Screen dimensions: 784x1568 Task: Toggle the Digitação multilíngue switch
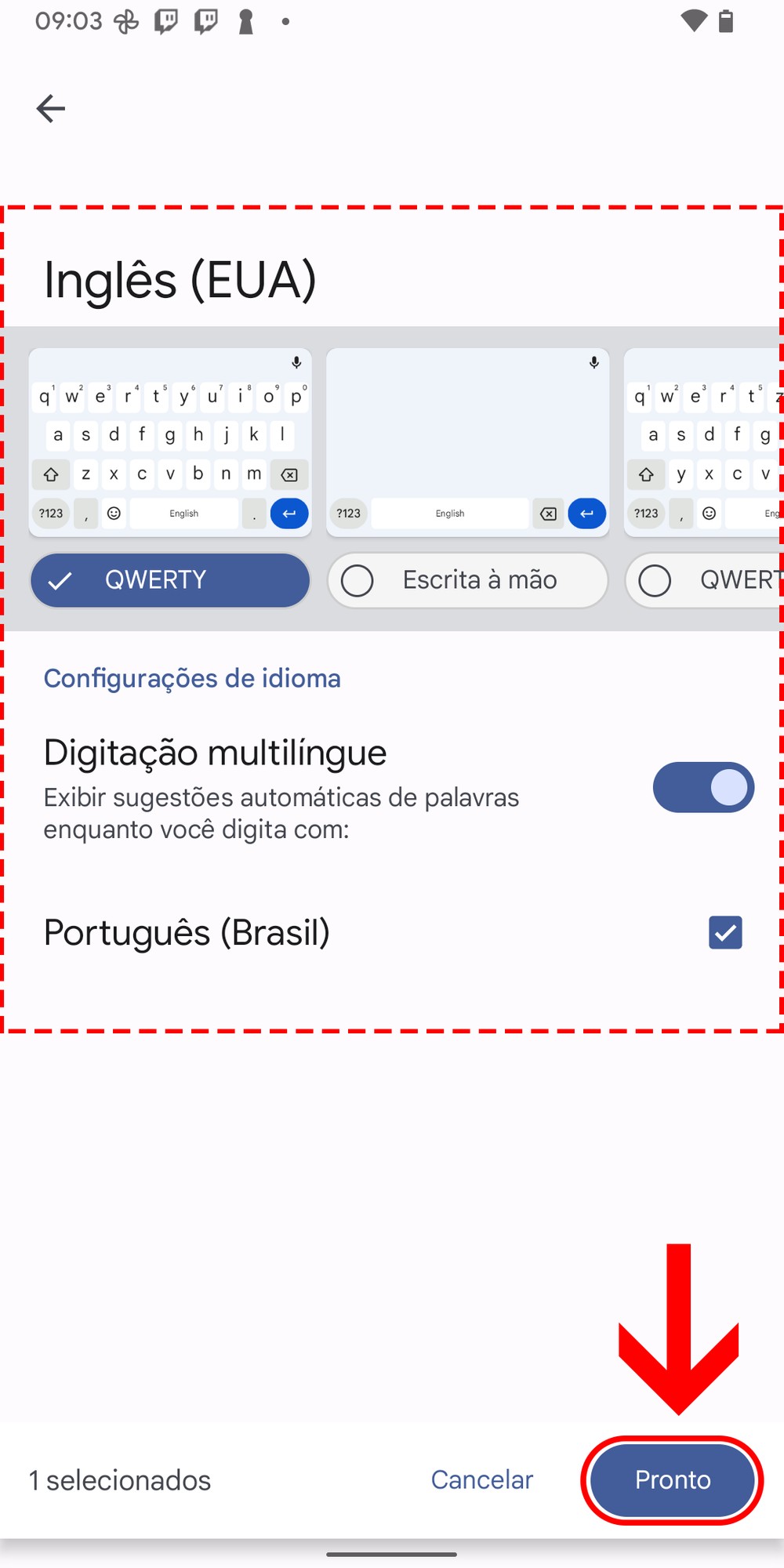703,787
